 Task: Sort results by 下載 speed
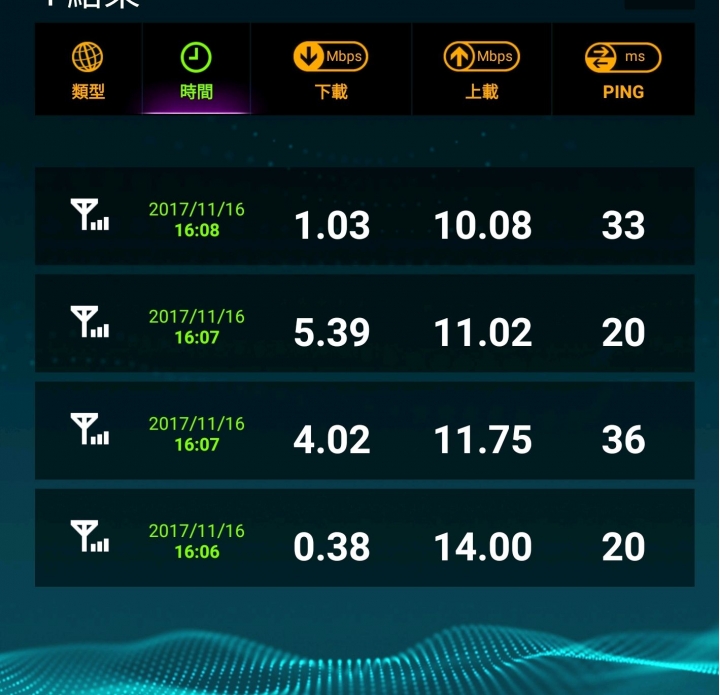[x=331, y=70]
